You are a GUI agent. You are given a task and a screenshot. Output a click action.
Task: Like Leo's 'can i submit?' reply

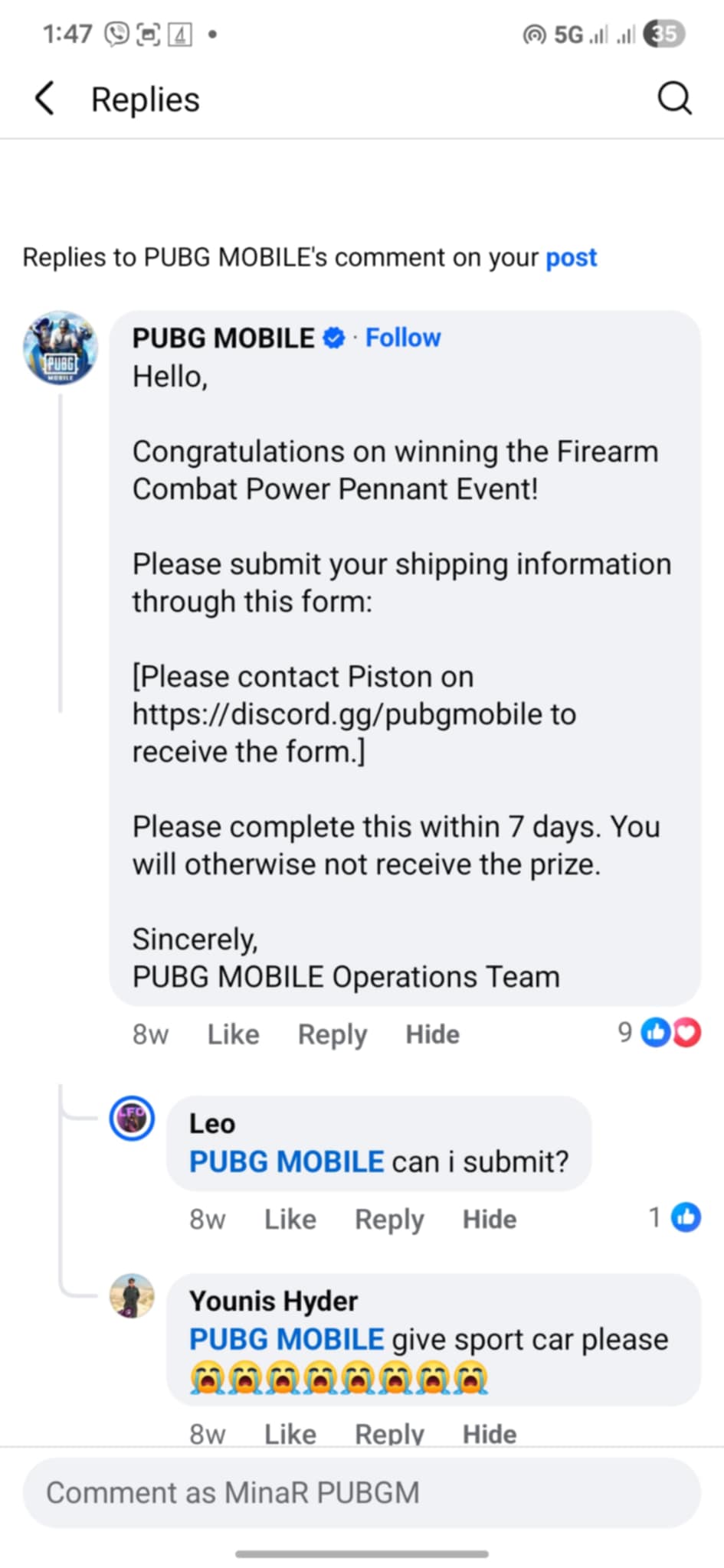click(x=290, y=1219)
